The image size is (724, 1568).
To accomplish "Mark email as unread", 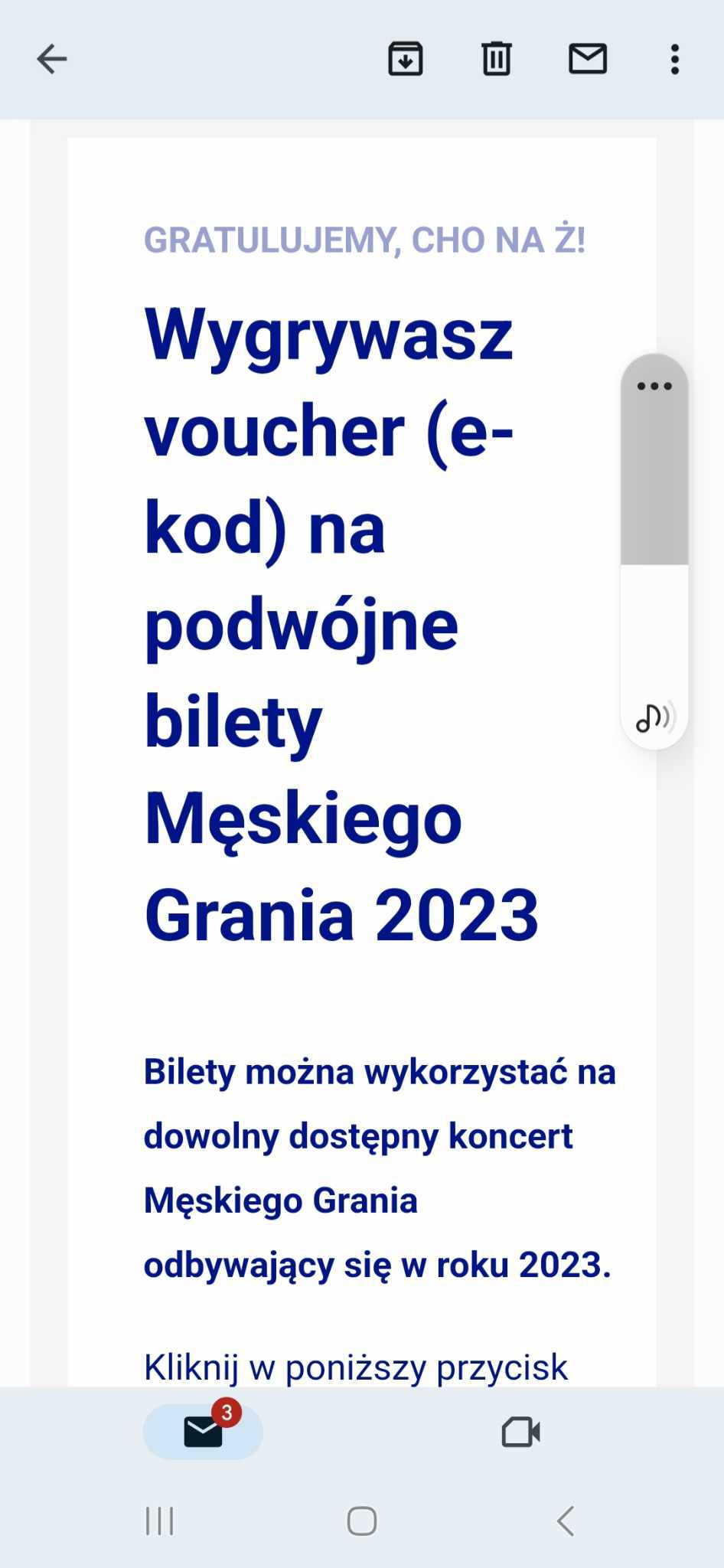I will click(x=588, y=59).
